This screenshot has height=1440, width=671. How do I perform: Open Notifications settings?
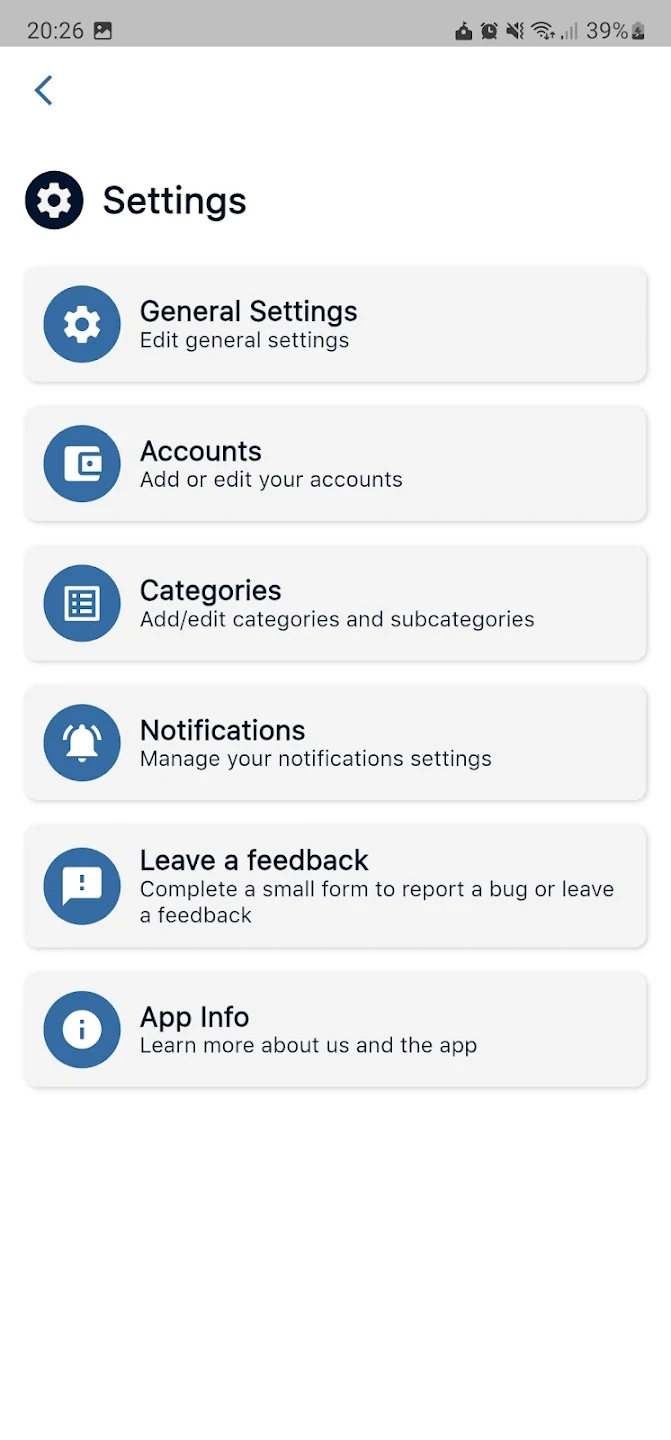pyautogui.click(x=335, y=743)
